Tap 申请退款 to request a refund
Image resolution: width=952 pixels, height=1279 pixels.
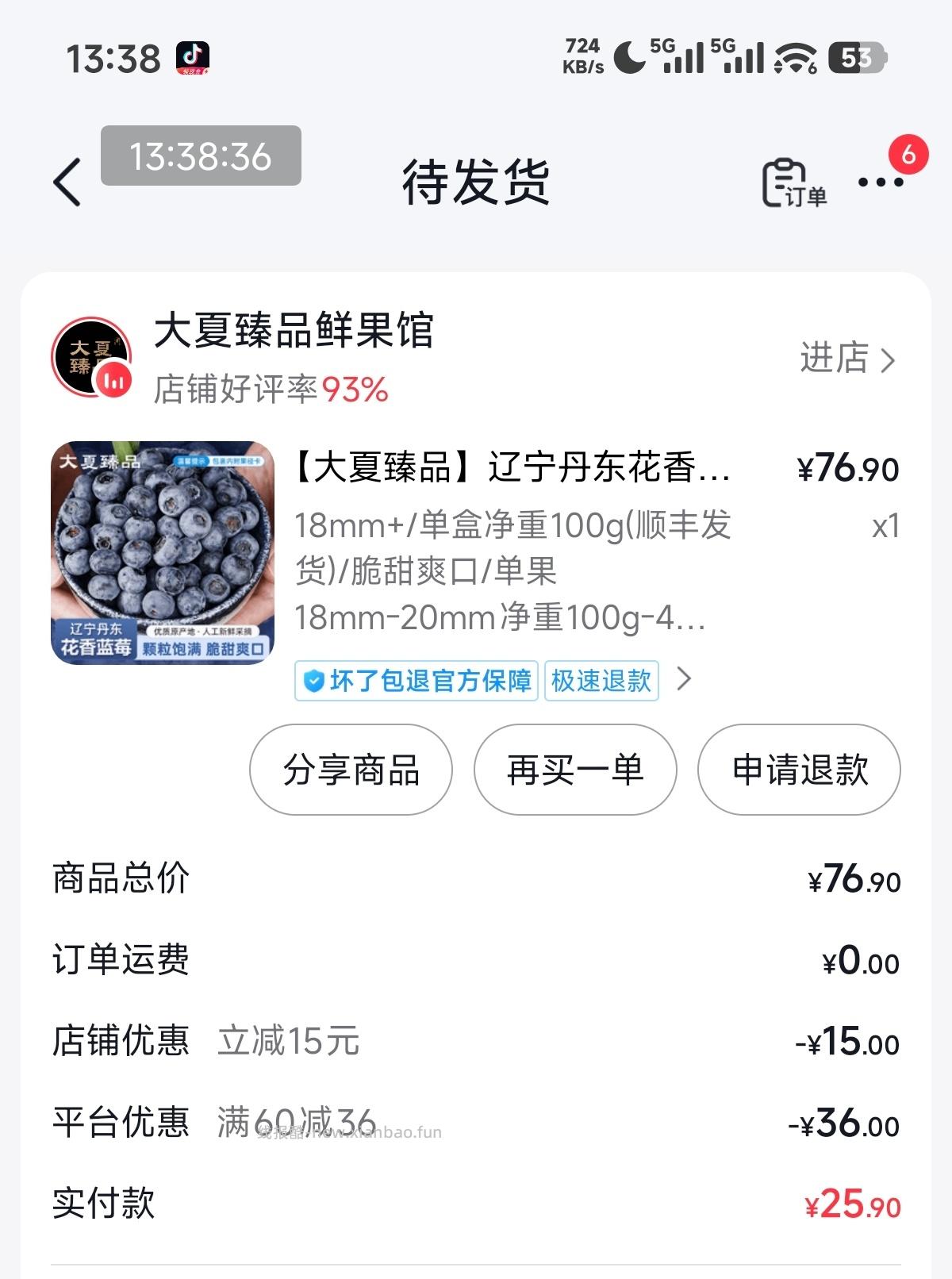point(797,770)
